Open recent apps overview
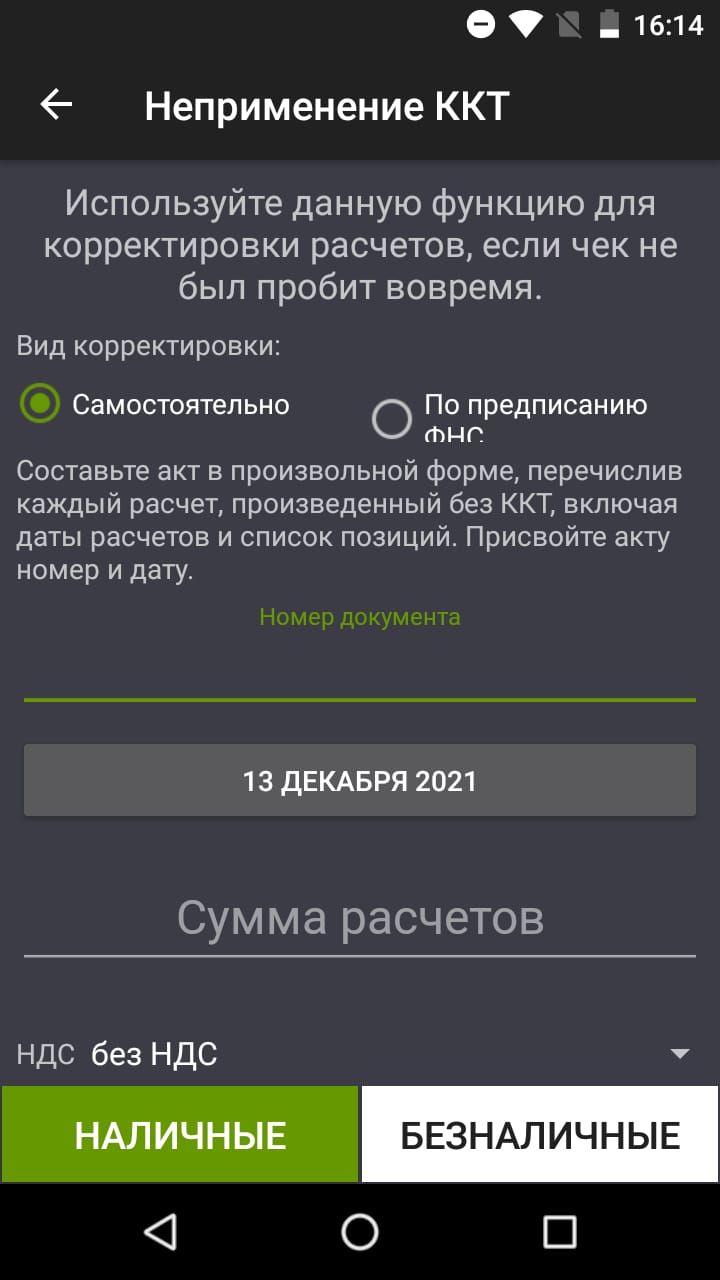The image size is (720, 1280). pos(559,1232)
